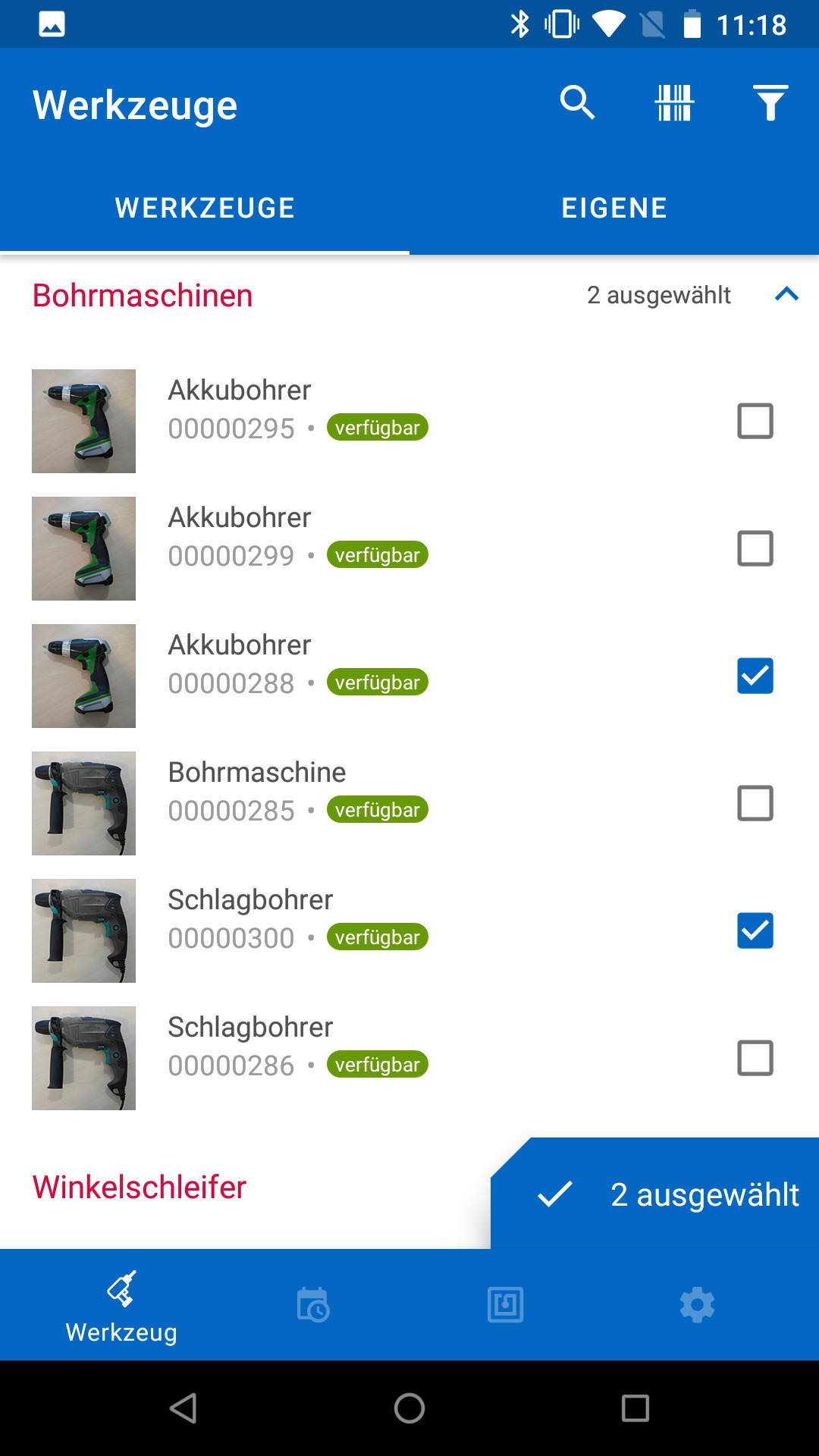The image size is (819, 1456).
Task: Select checkbox for Bohrmaschine 00000285
Action: click(755, 803)
